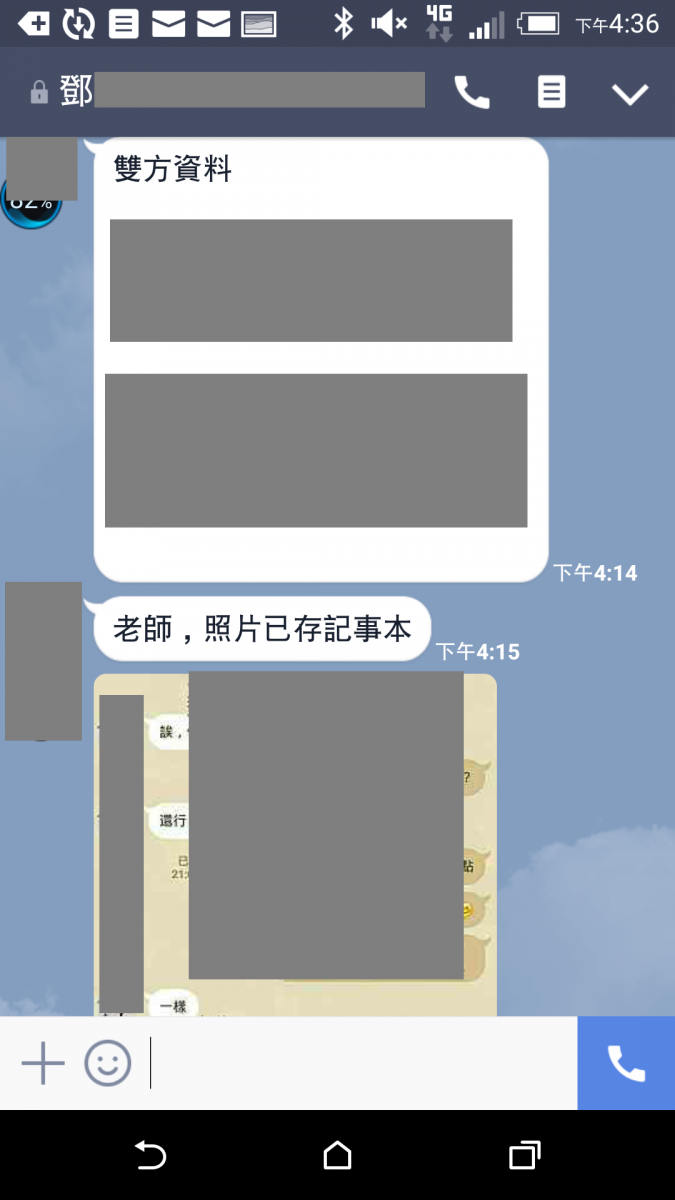Focus the message input field
The image size is (675, 1200).
360,1063
